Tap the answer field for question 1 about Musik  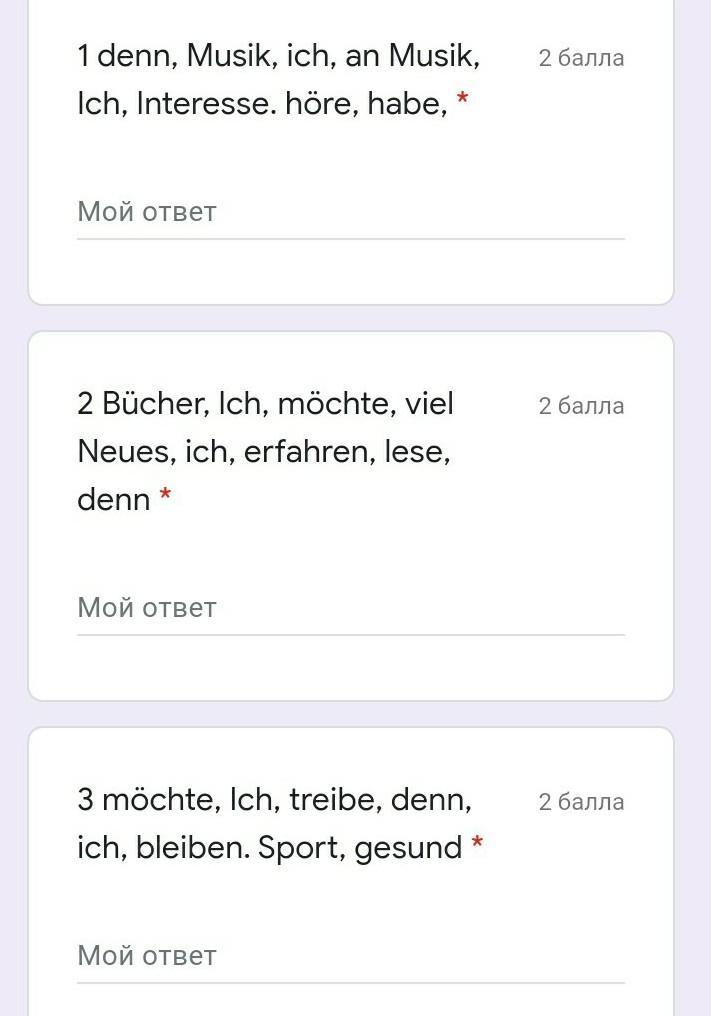point(350,212)
